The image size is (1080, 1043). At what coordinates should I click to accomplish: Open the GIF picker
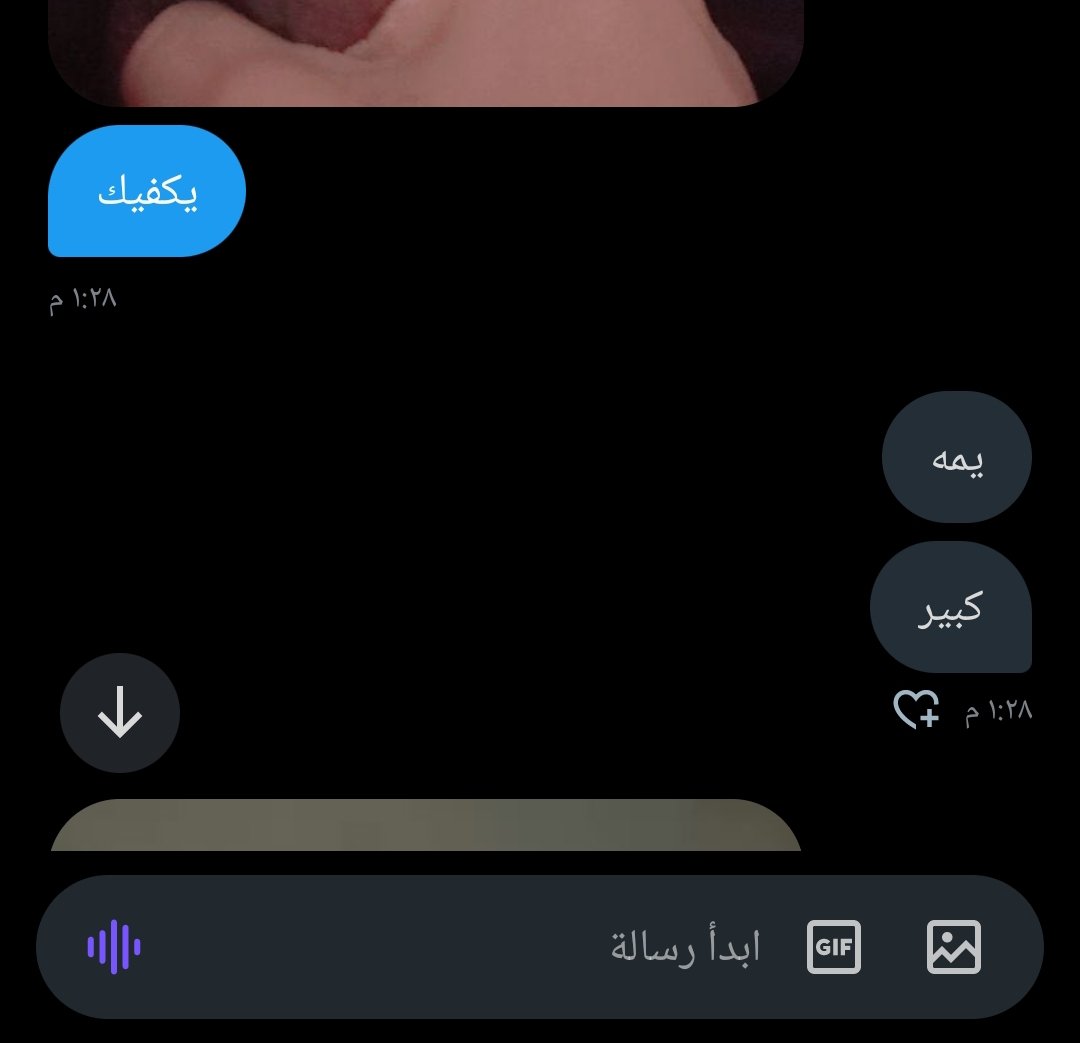click(833, 947)
